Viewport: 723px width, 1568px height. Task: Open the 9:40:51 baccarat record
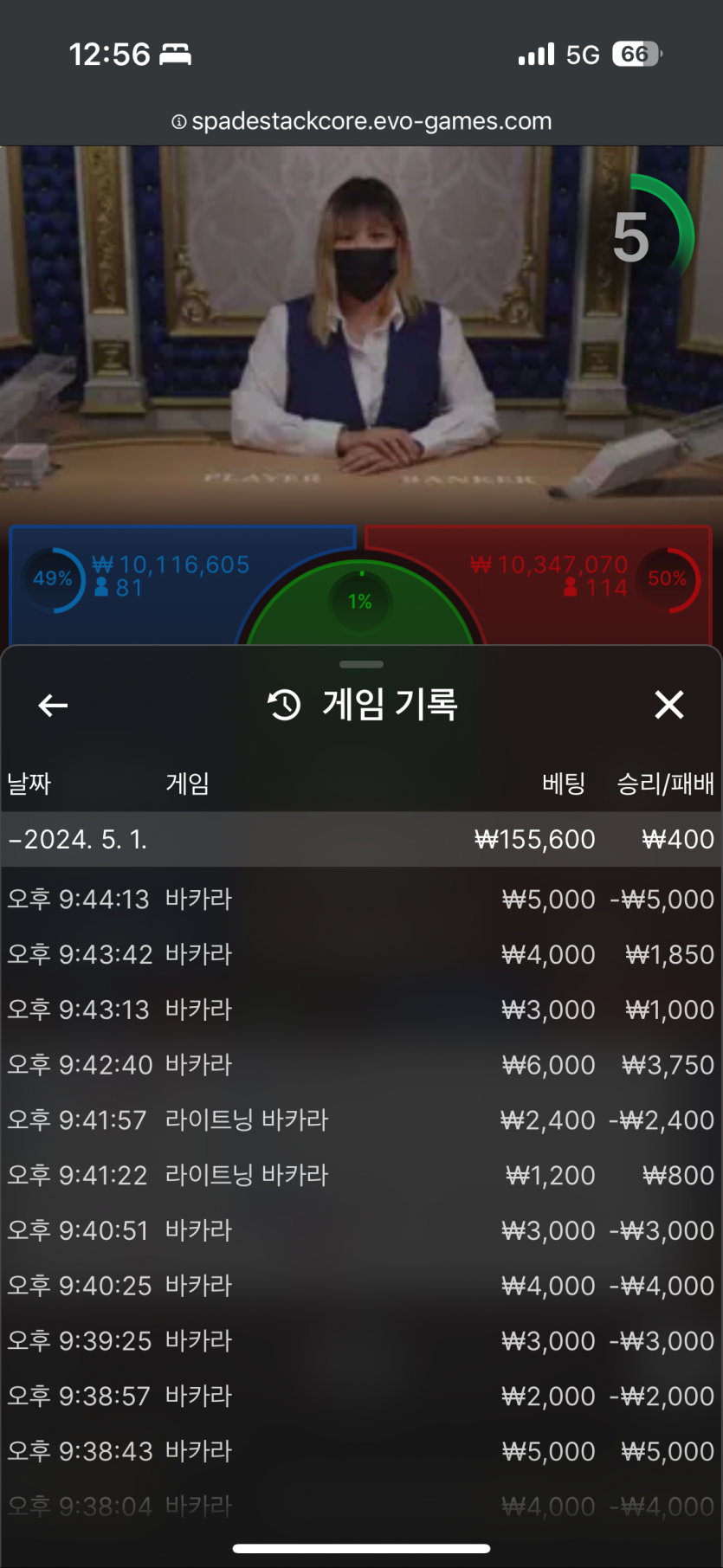click(x=360, y=1230)
